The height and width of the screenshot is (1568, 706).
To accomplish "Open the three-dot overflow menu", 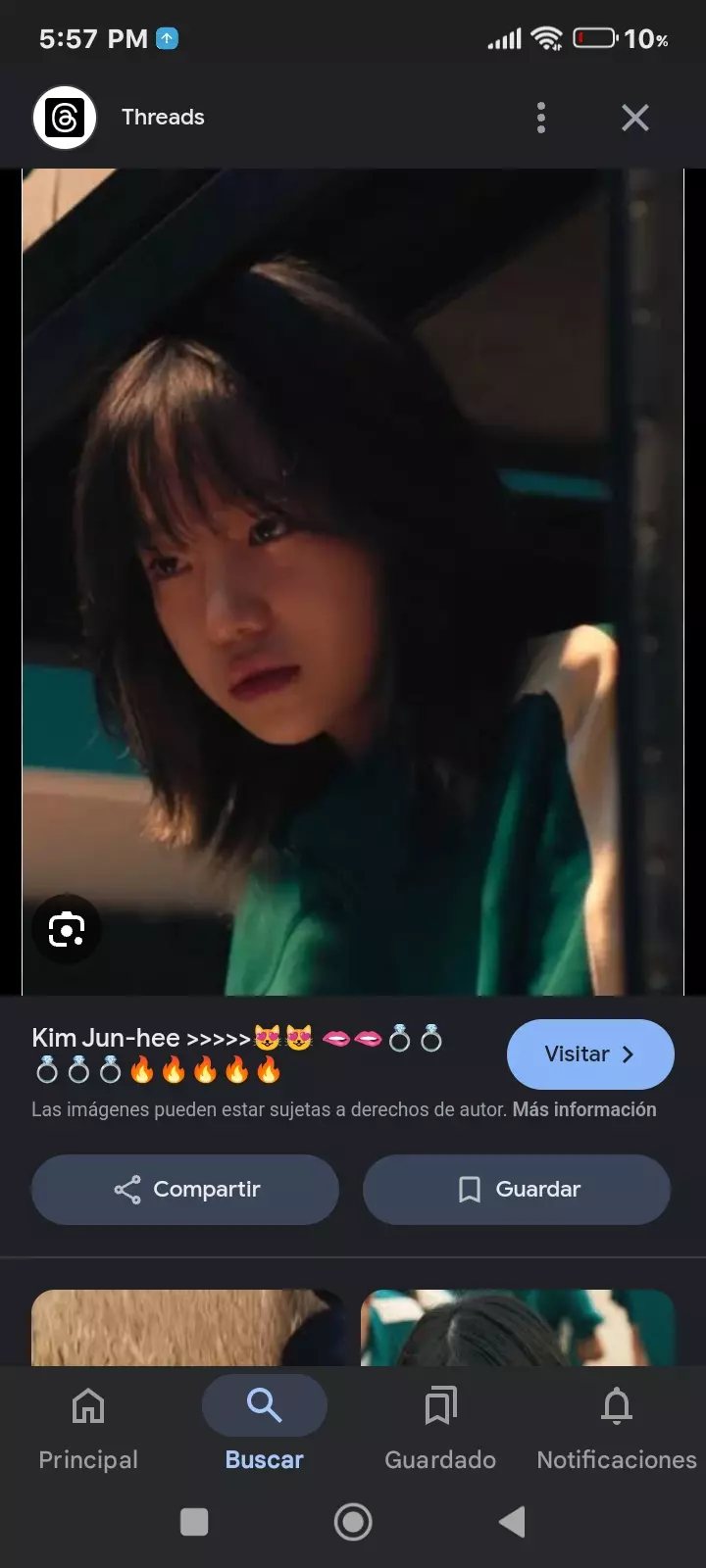I will click(540, 118).
